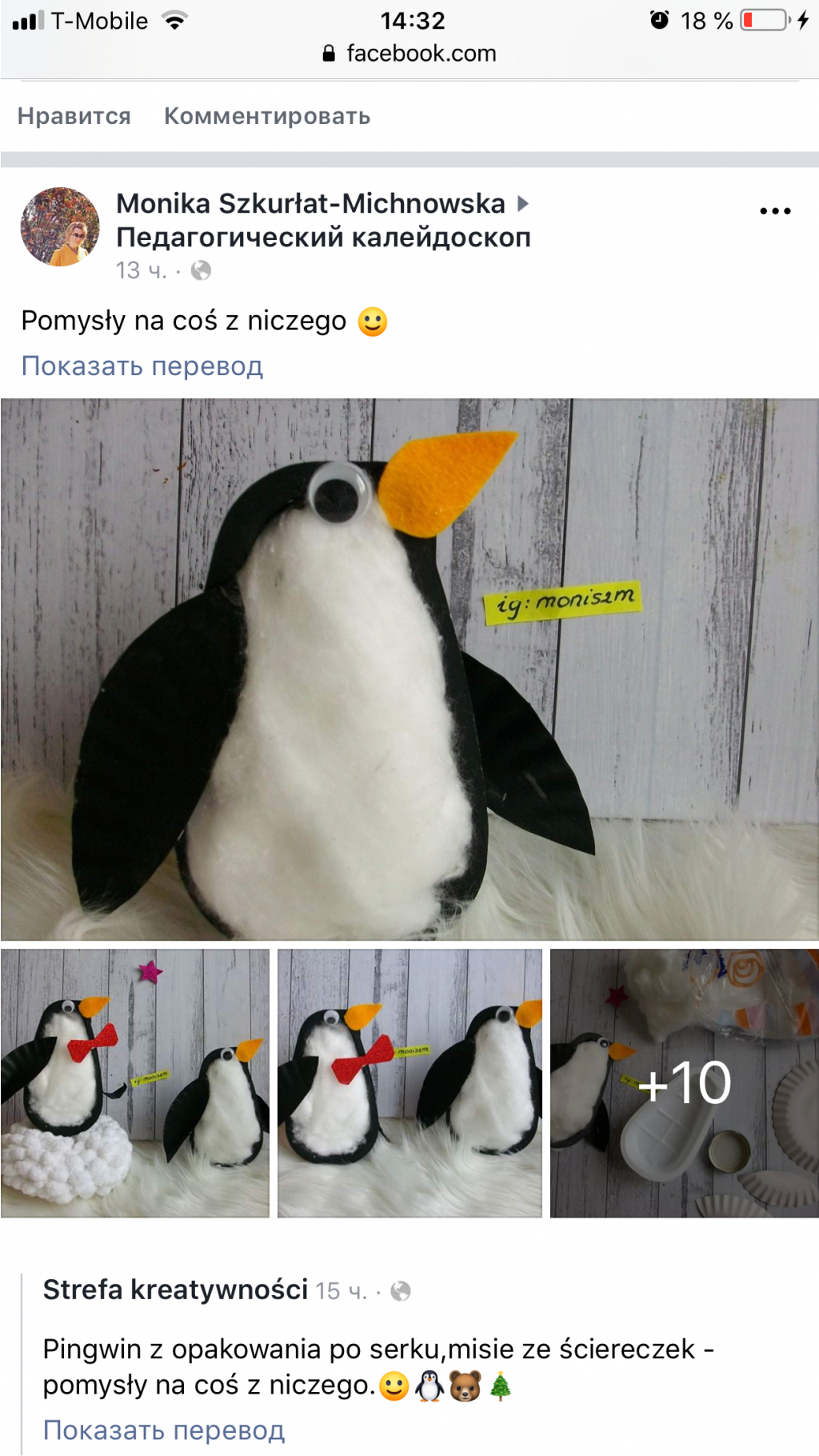Tap Нравится to like the previous post

[x=74, y=116]
